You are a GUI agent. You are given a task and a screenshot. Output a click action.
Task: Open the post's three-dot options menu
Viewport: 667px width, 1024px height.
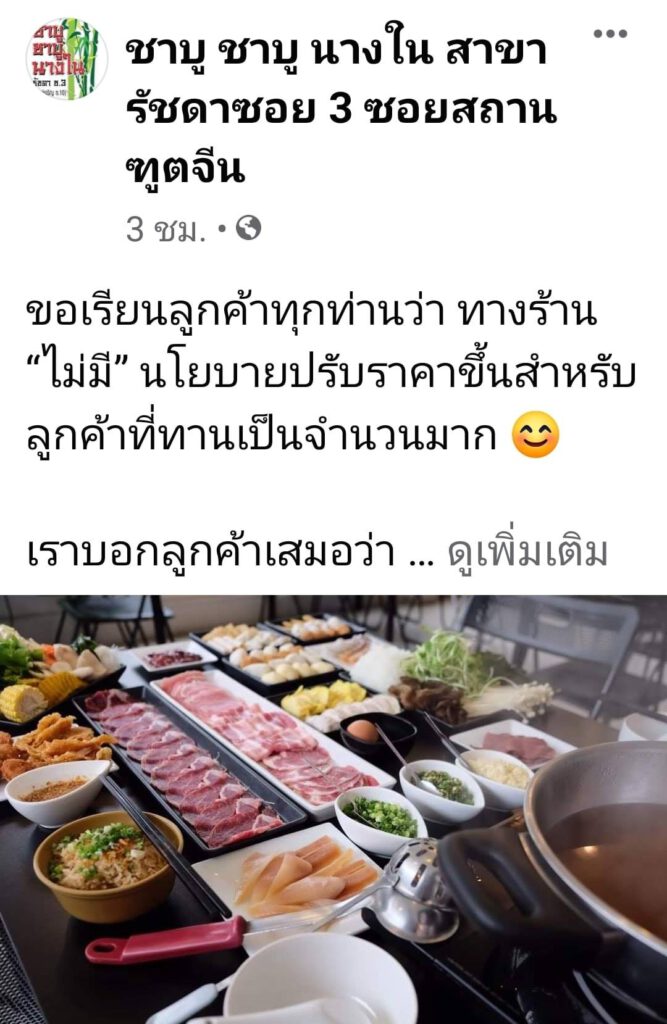point(609,33)
